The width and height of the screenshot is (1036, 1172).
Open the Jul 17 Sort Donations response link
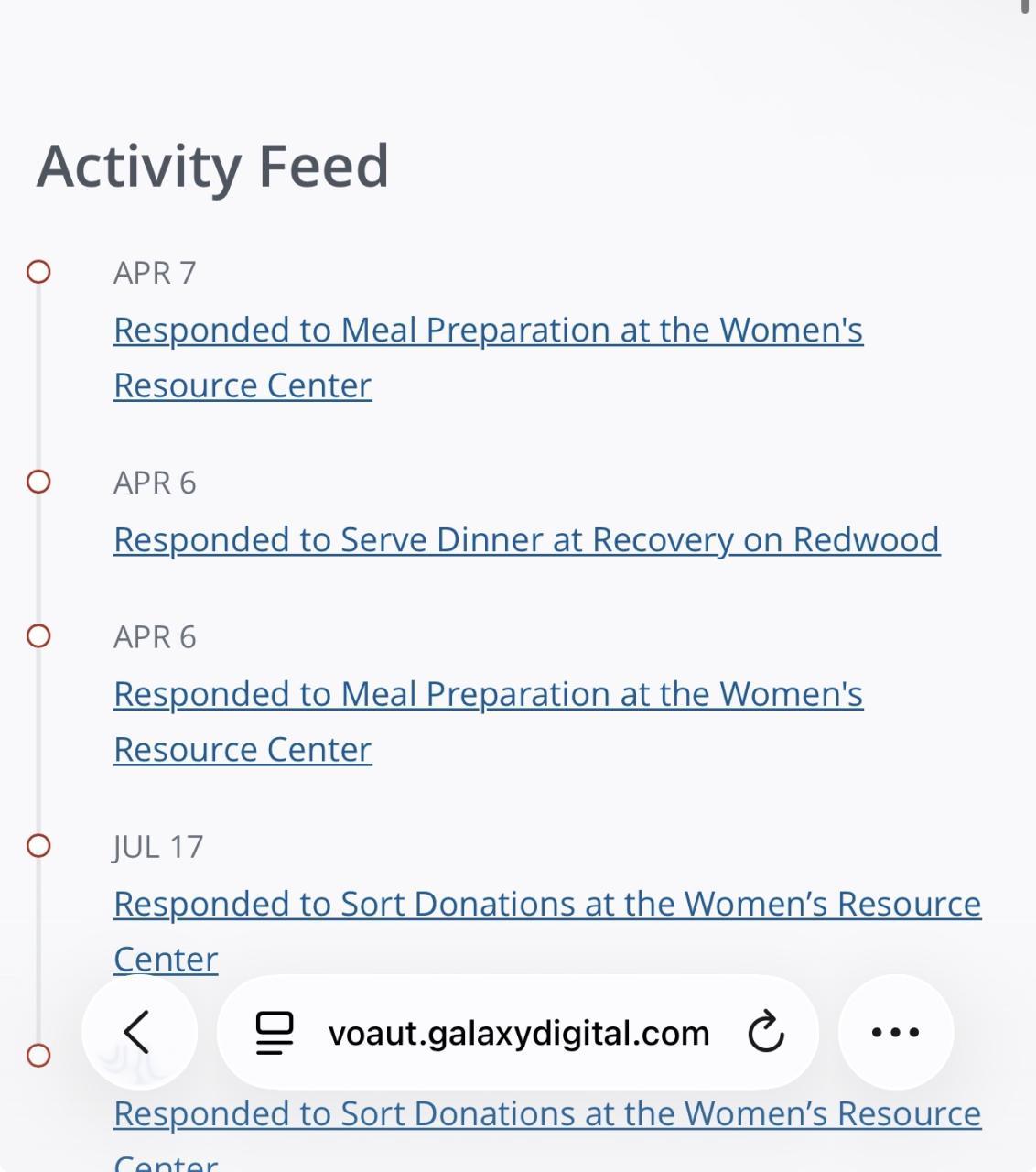tap(546, 905)
